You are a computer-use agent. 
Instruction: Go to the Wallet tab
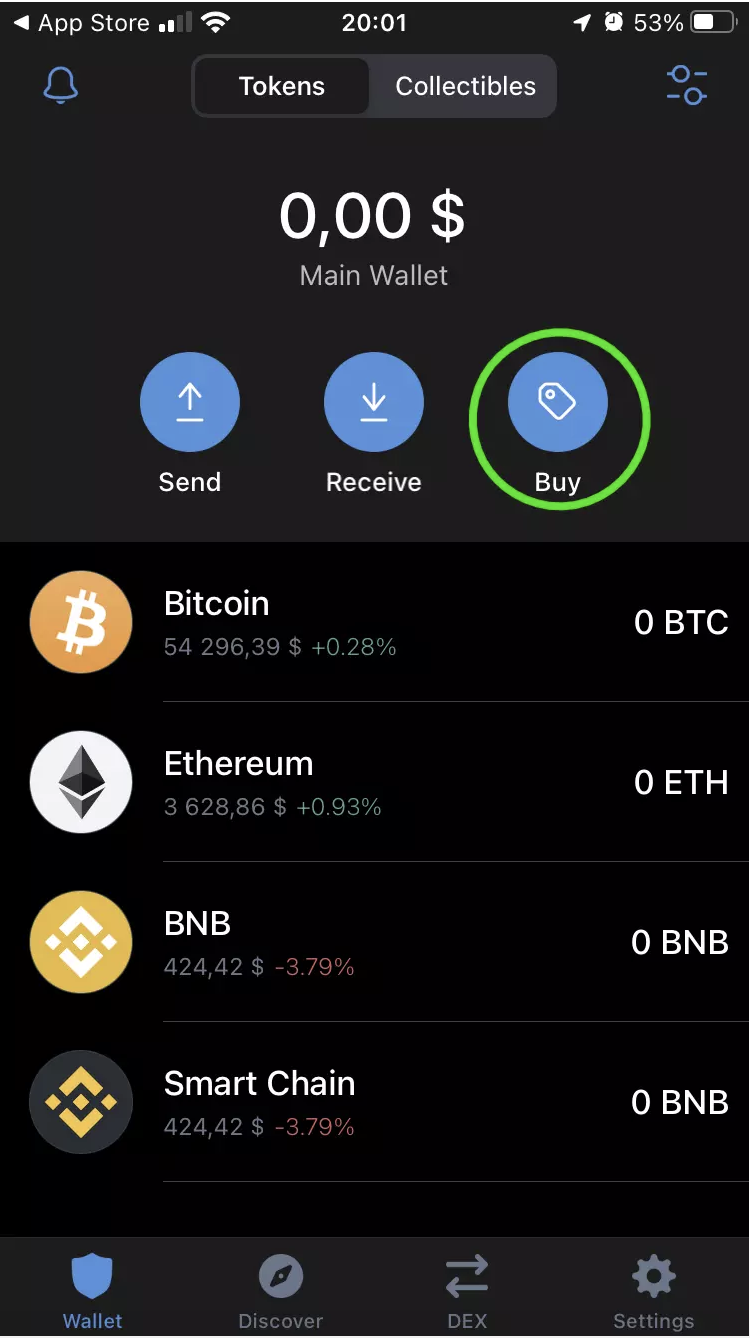pos(93,1290)
